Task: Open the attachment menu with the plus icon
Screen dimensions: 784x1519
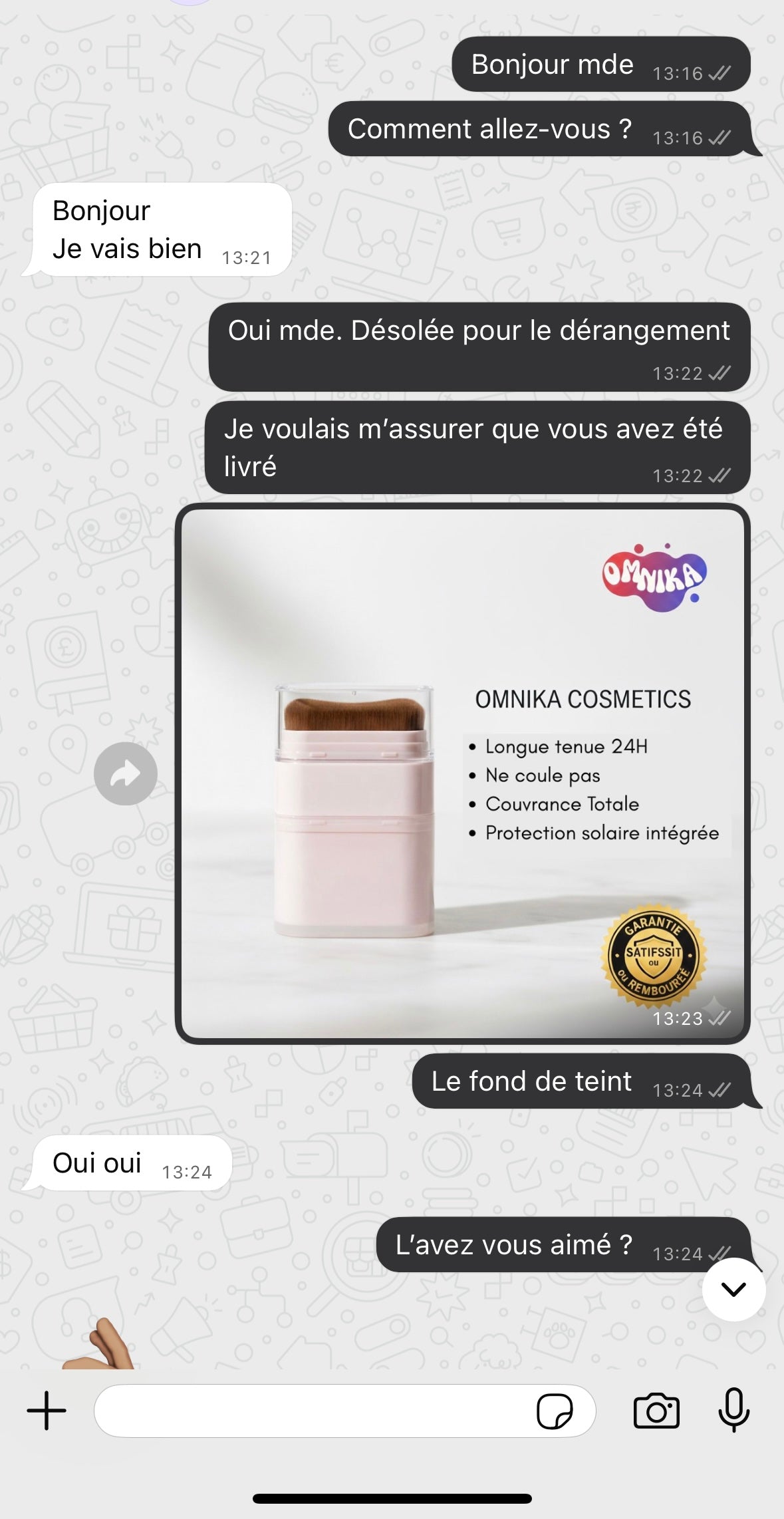Action: pos(45,1410)
